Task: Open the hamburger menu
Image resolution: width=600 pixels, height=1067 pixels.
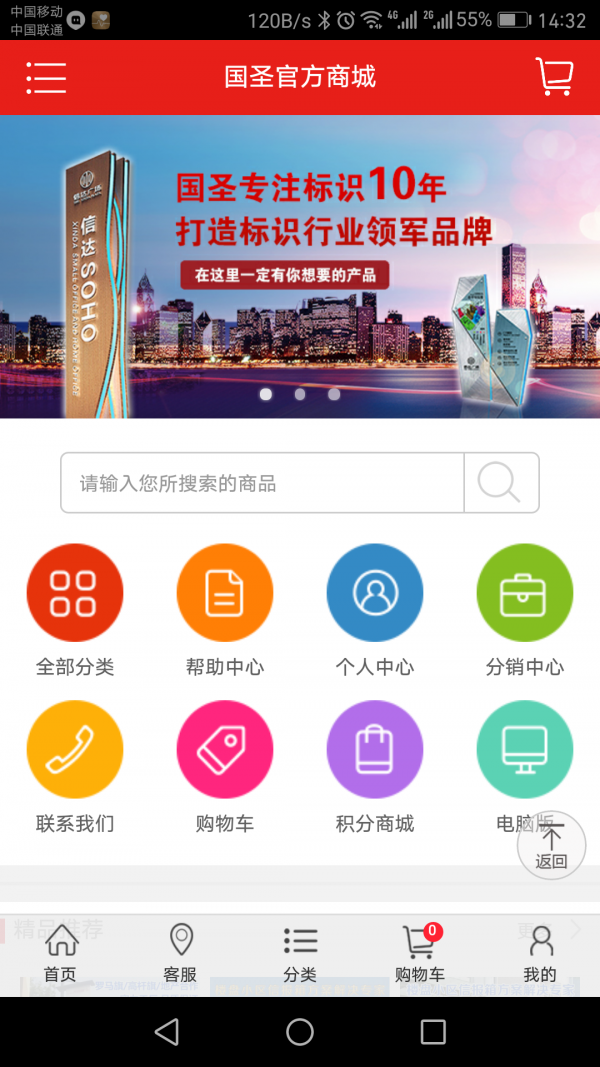Action: [46, 77]
